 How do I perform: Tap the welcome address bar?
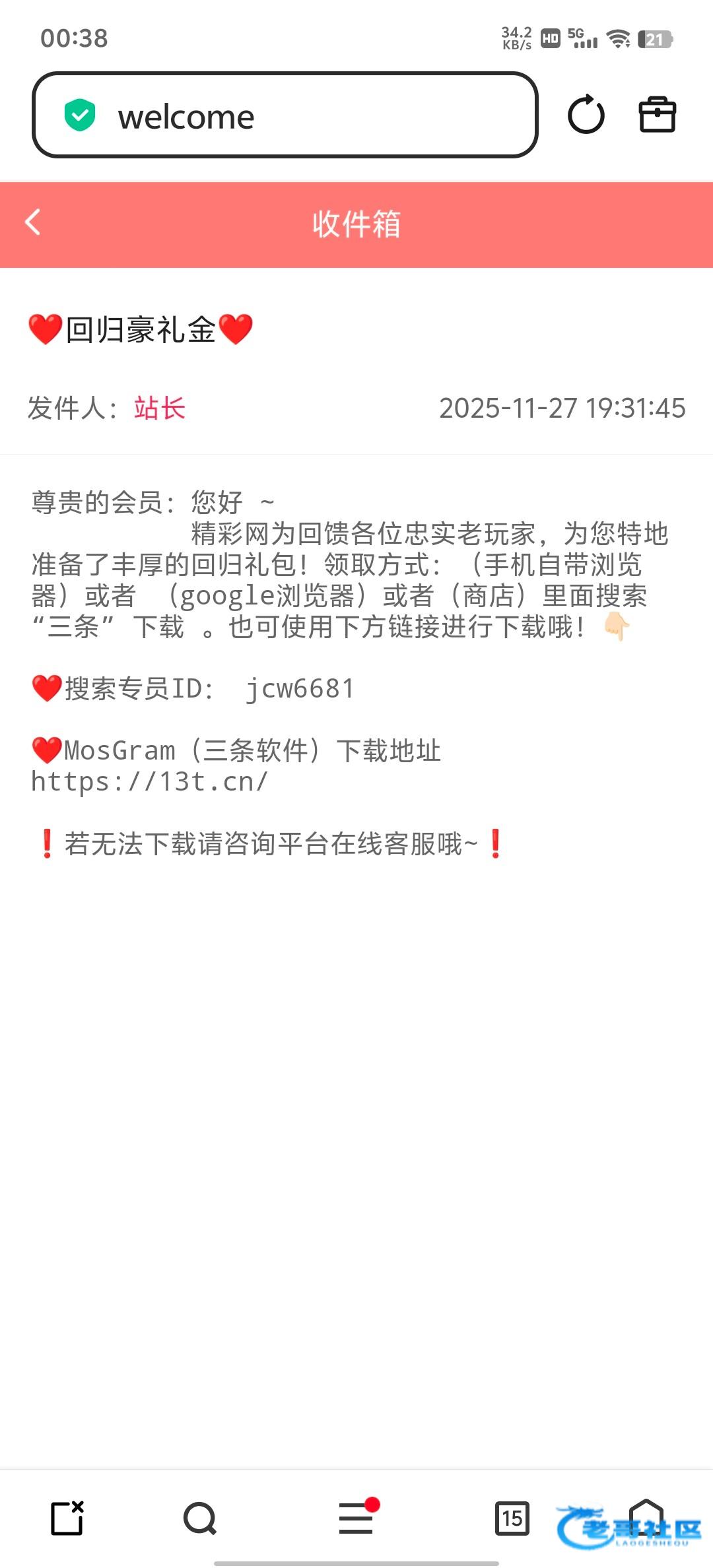tap(285, 115)
